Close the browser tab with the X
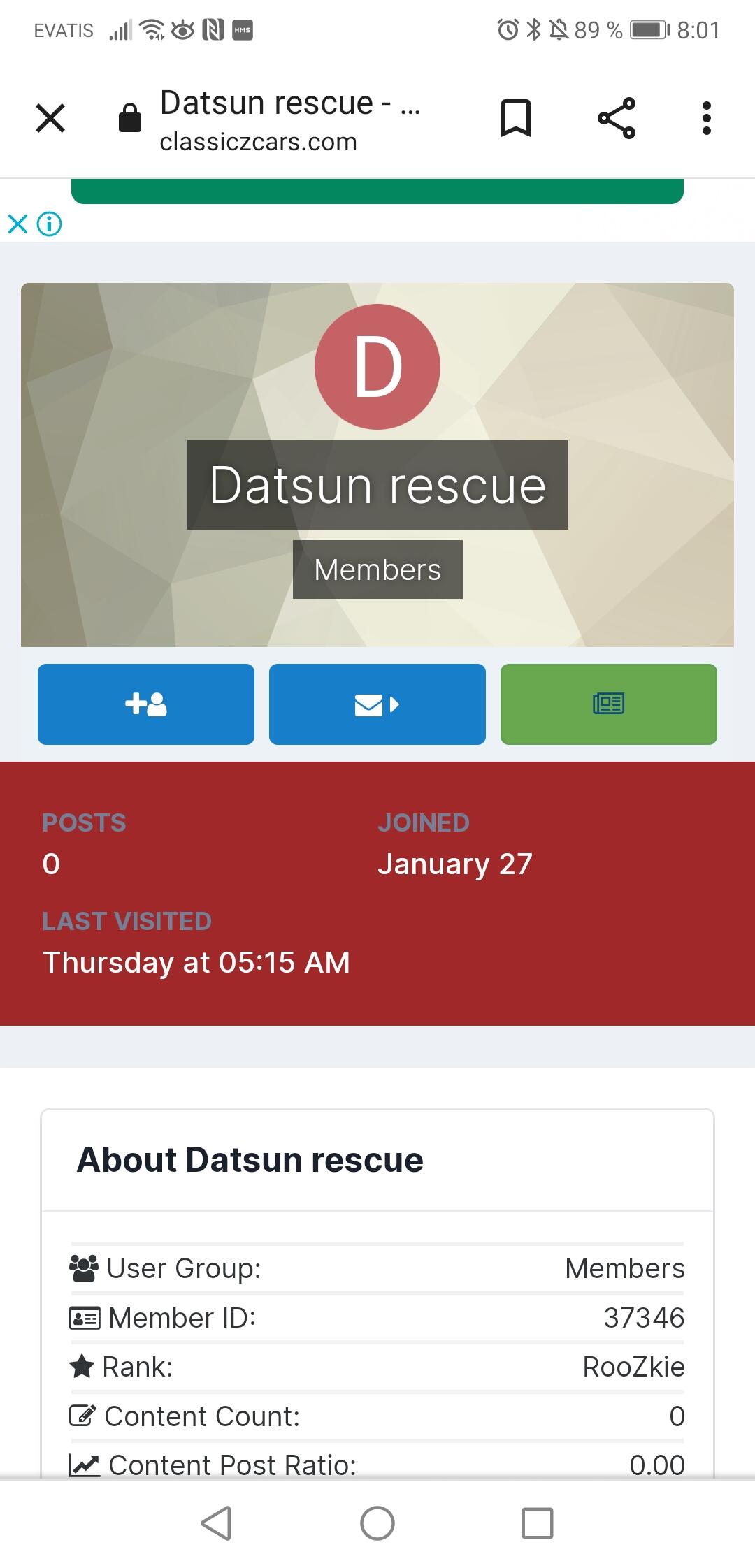Screen dimensions: 755x1568 click(x=50, y=118)
